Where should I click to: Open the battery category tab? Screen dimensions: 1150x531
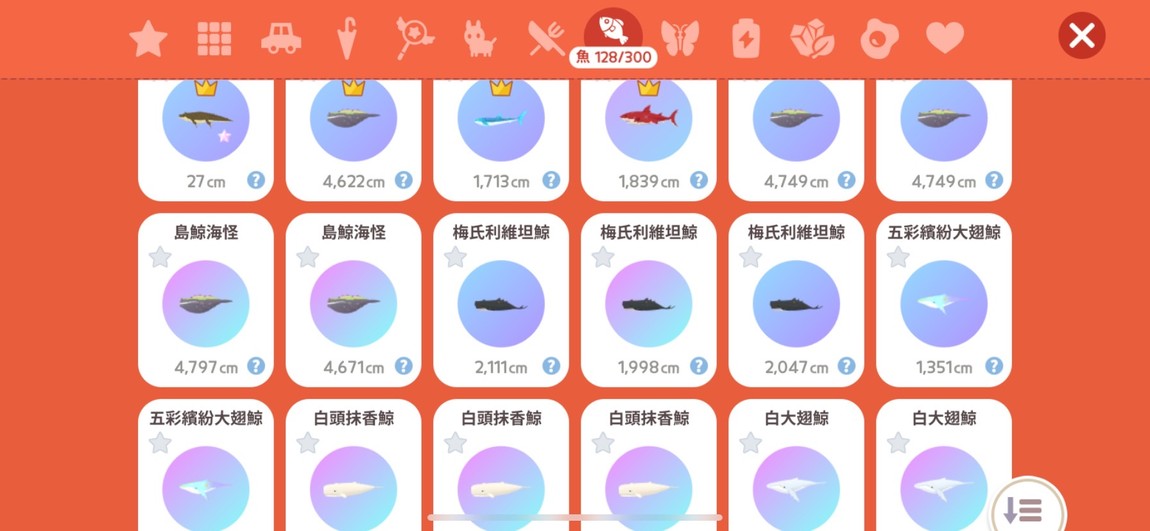(746, 39)
